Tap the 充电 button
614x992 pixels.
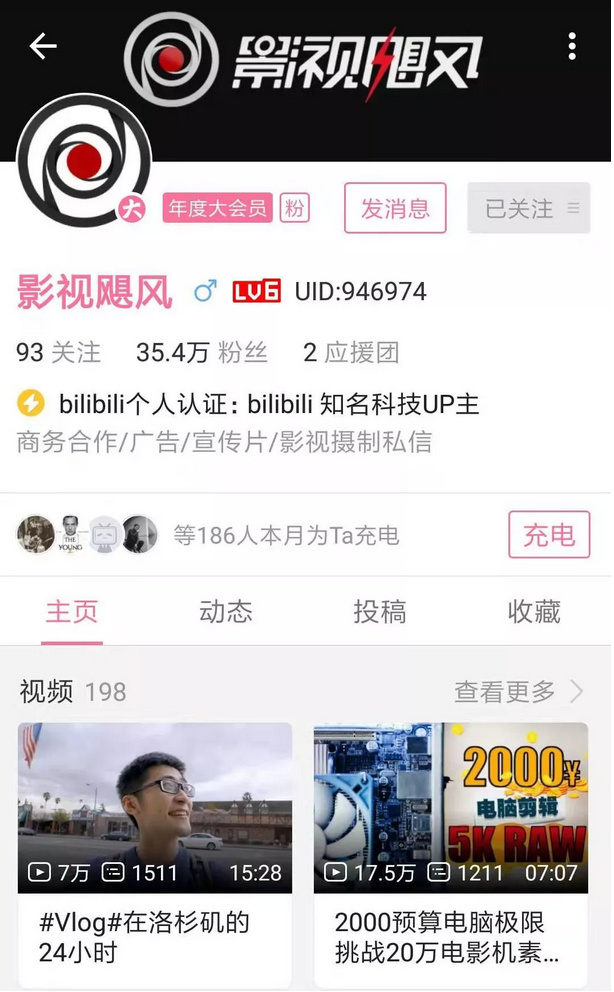pos(549,535)
